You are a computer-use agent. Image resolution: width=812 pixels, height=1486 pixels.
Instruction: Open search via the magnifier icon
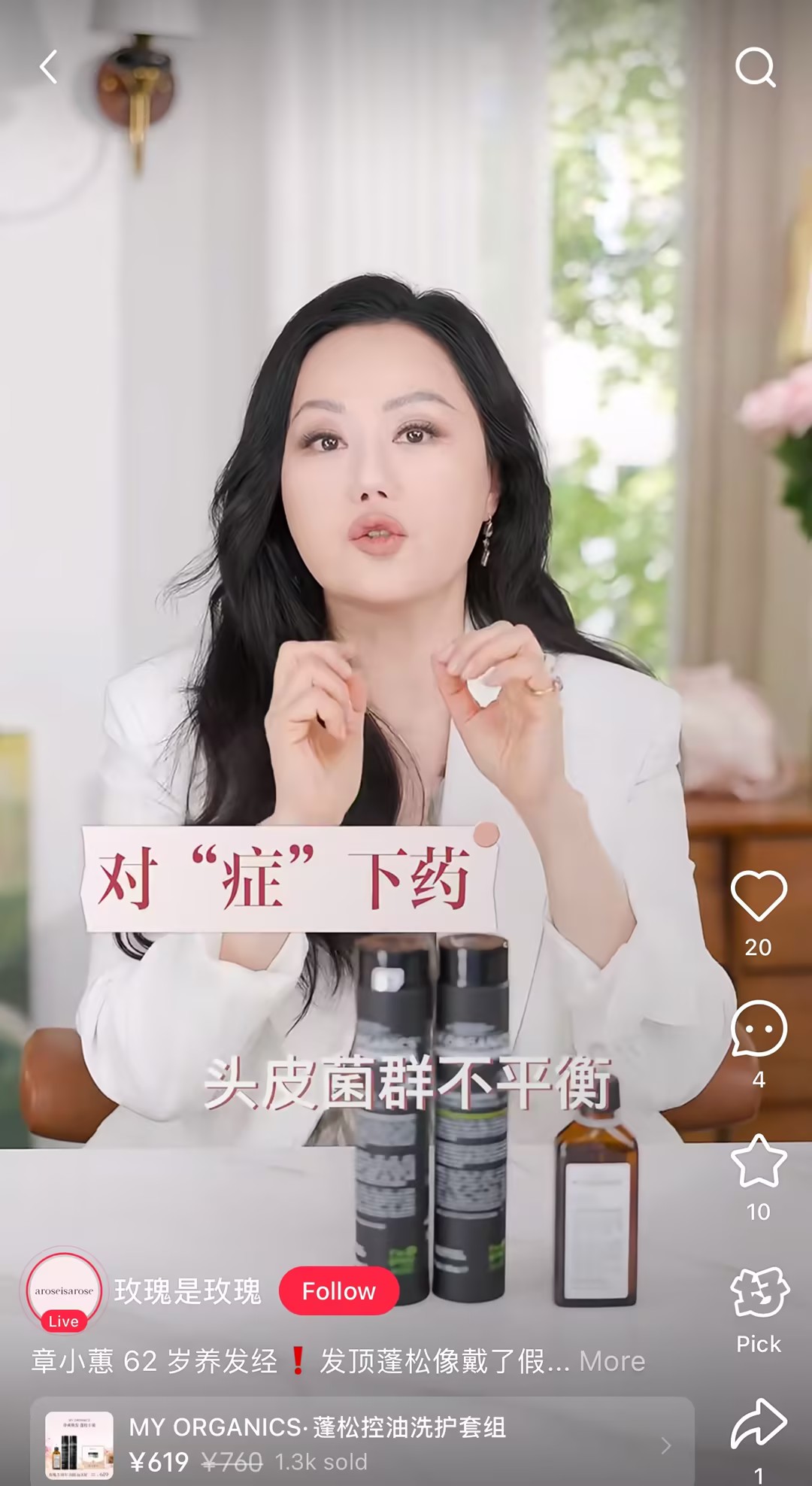(755, 68)
